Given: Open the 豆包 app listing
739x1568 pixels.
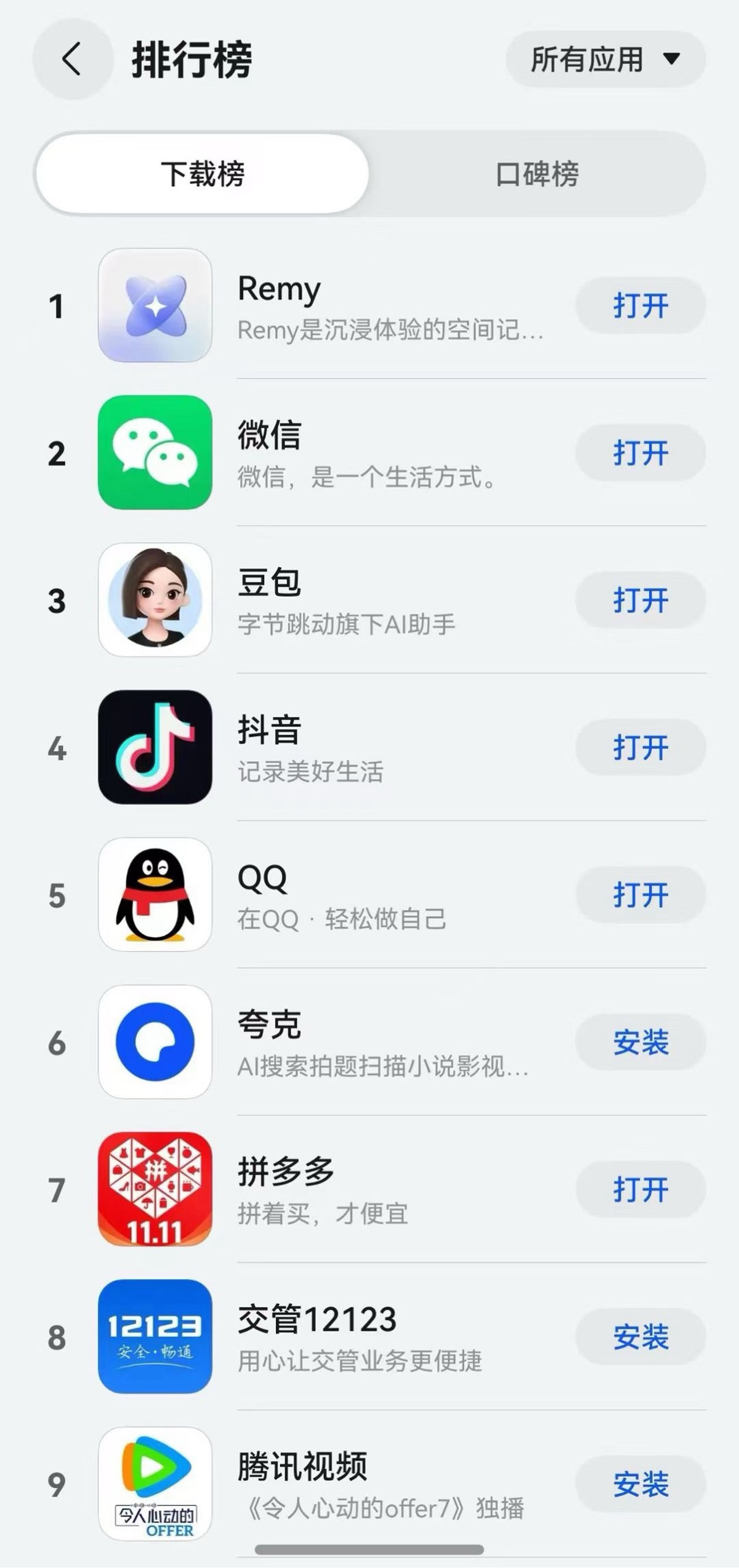Looking at the screenshot, I should pyautogui.click(x=369, y=600).
